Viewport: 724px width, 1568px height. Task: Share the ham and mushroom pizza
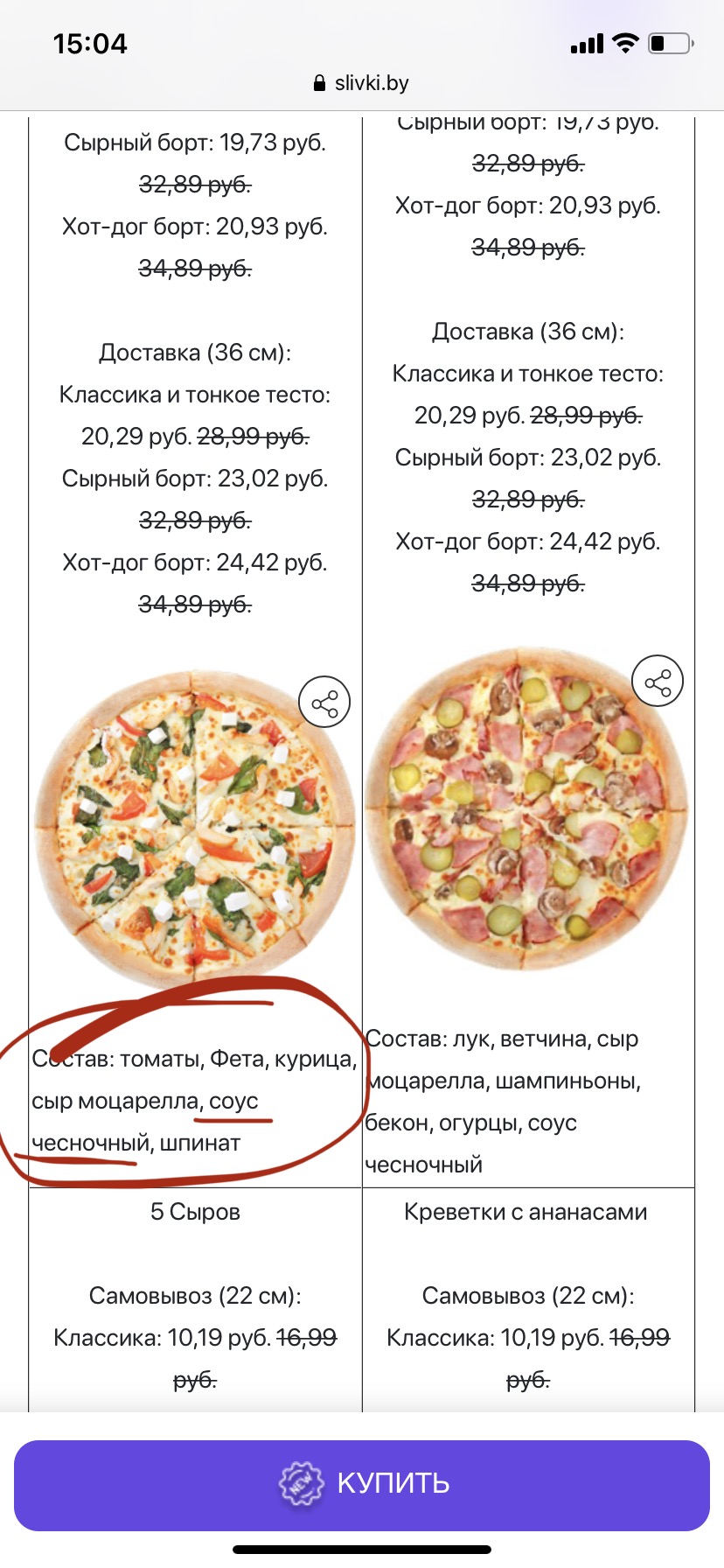coord(658,682)
